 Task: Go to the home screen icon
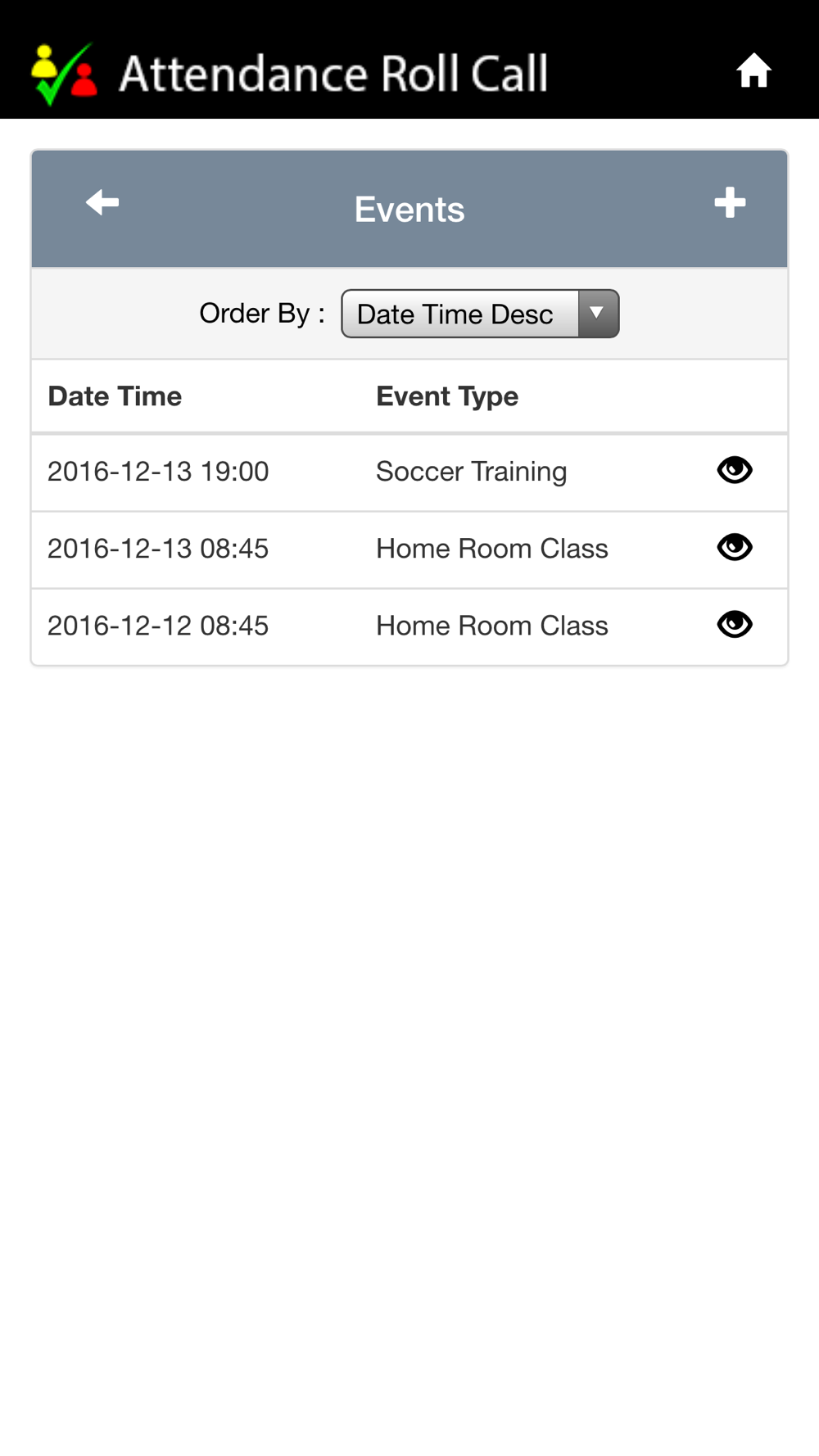tap(753, 70)
